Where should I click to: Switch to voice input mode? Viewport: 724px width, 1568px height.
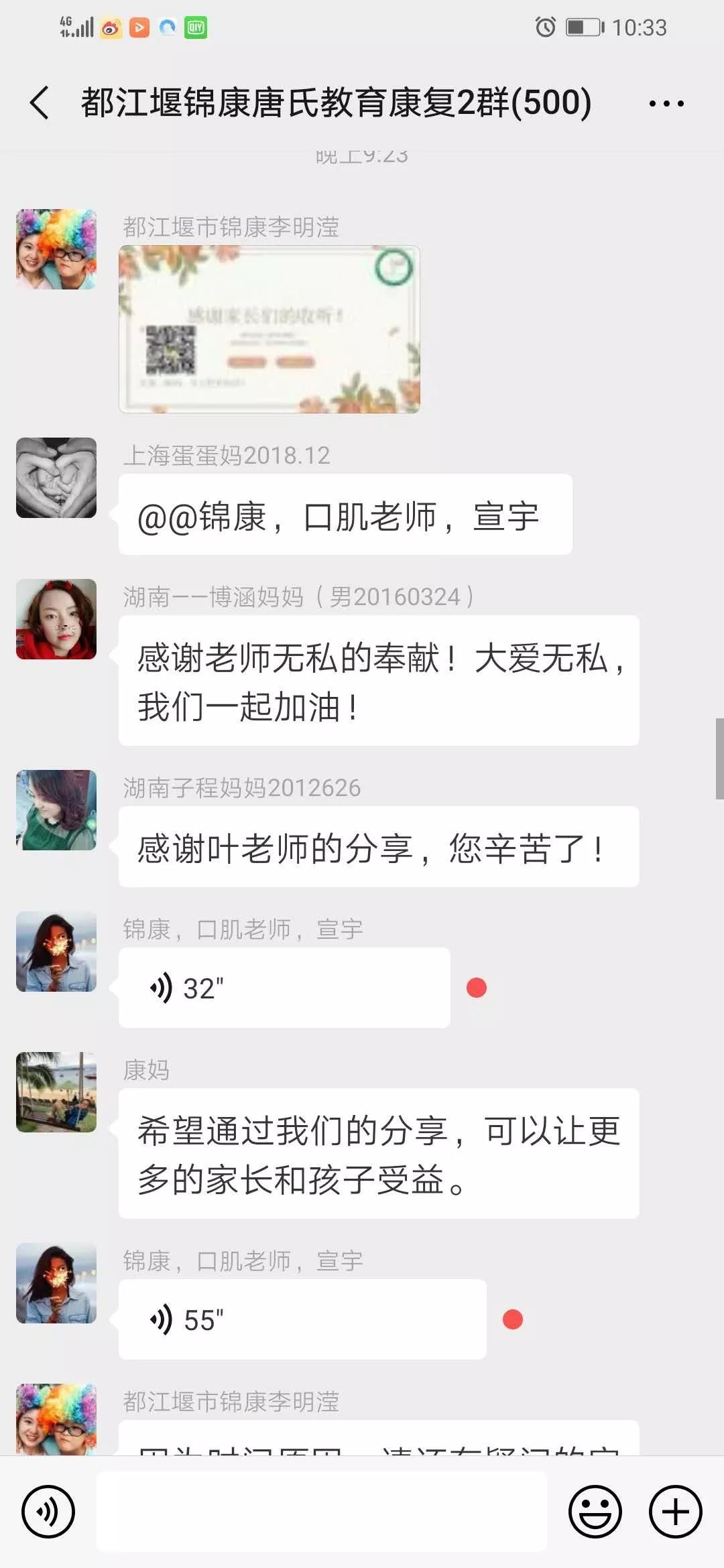pos(48,1512)
